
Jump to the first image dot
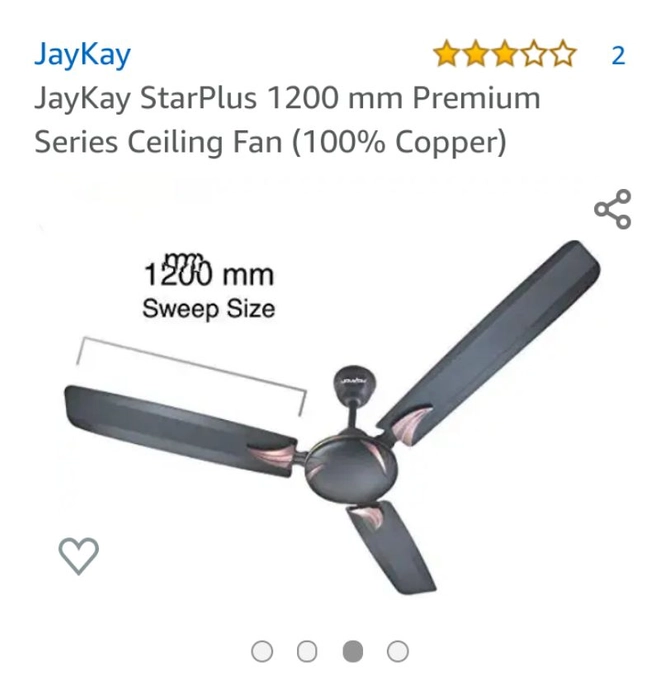click(262, 652)
